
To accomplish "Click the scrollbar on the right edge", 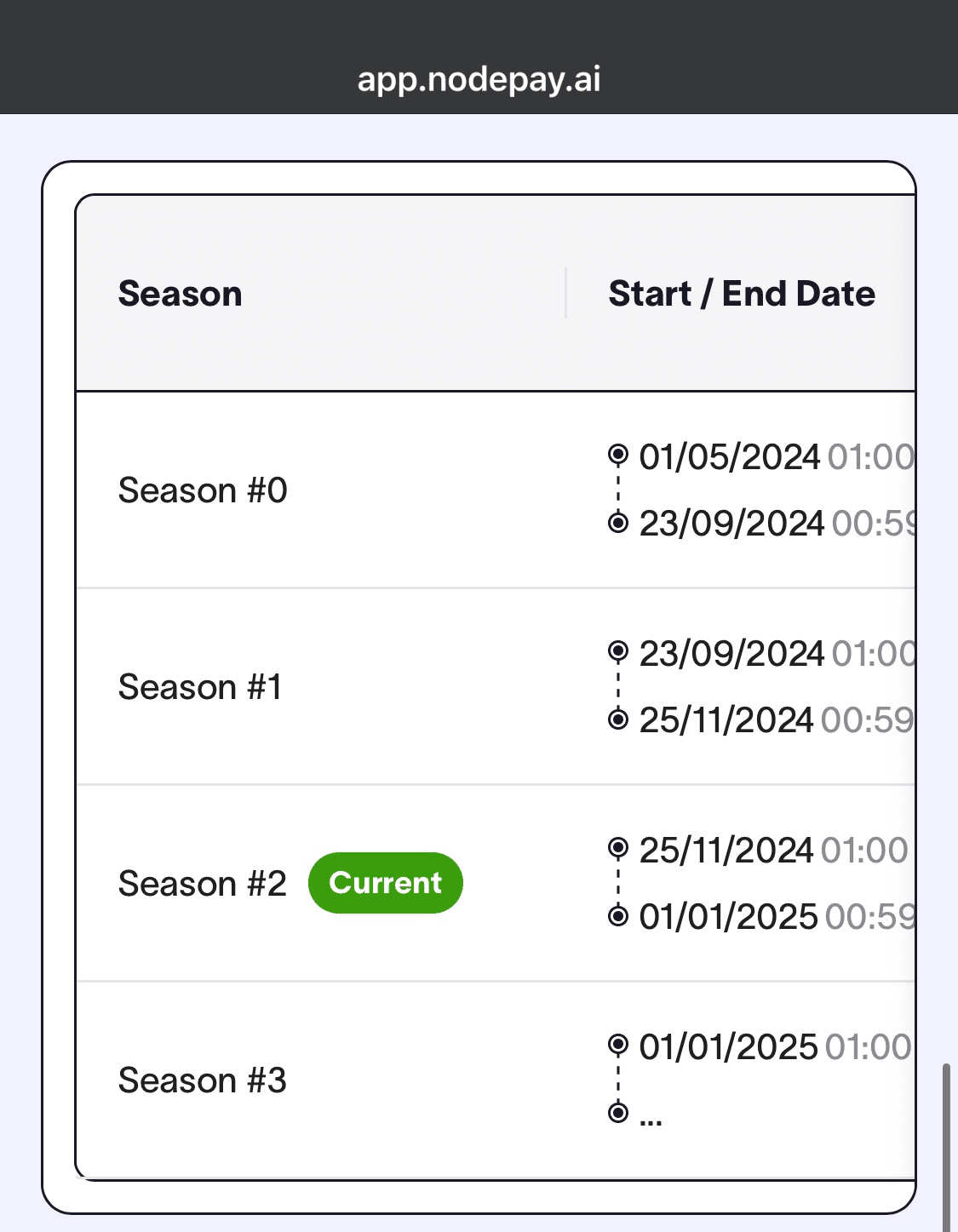I will pyautogui.click(x=948, y=1132).
